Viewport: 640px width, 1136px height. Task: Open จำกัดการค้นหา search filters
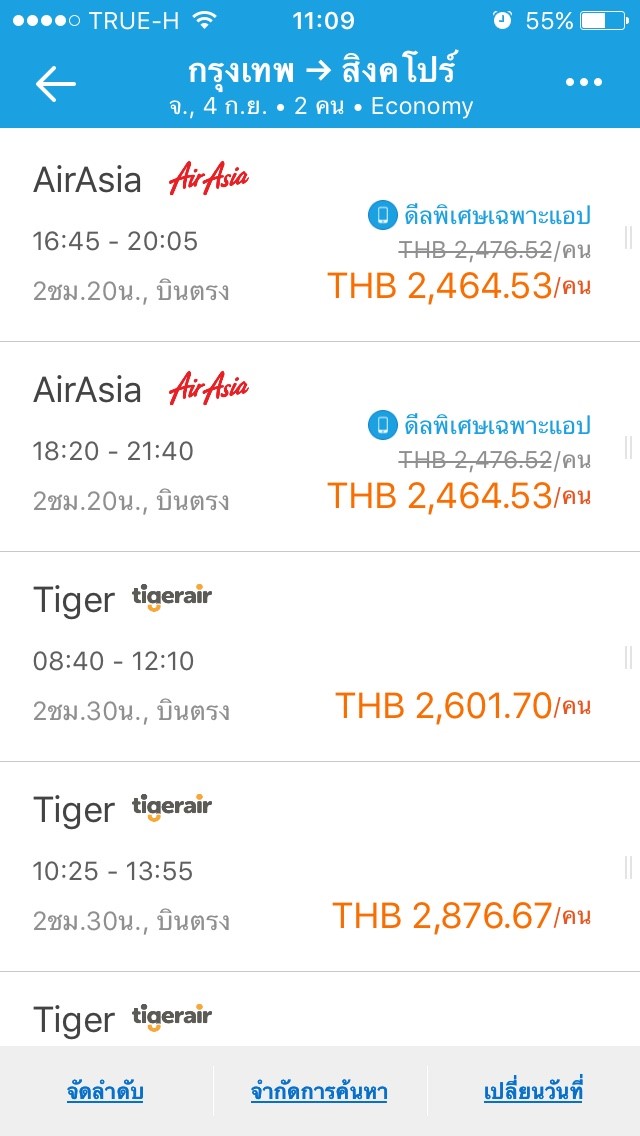click(x=319, y=1092)
